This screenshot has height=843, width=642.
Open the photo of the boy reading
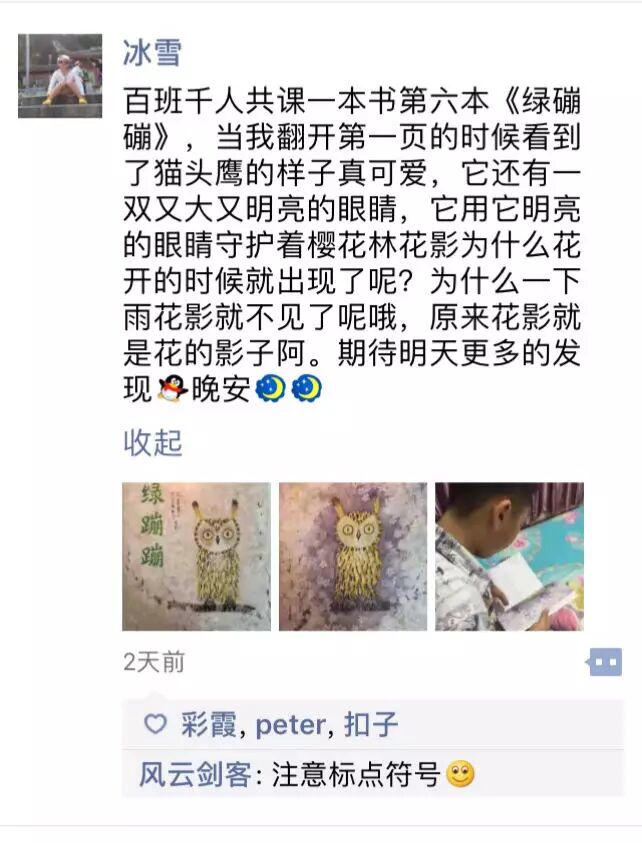[x=509, y=556]
